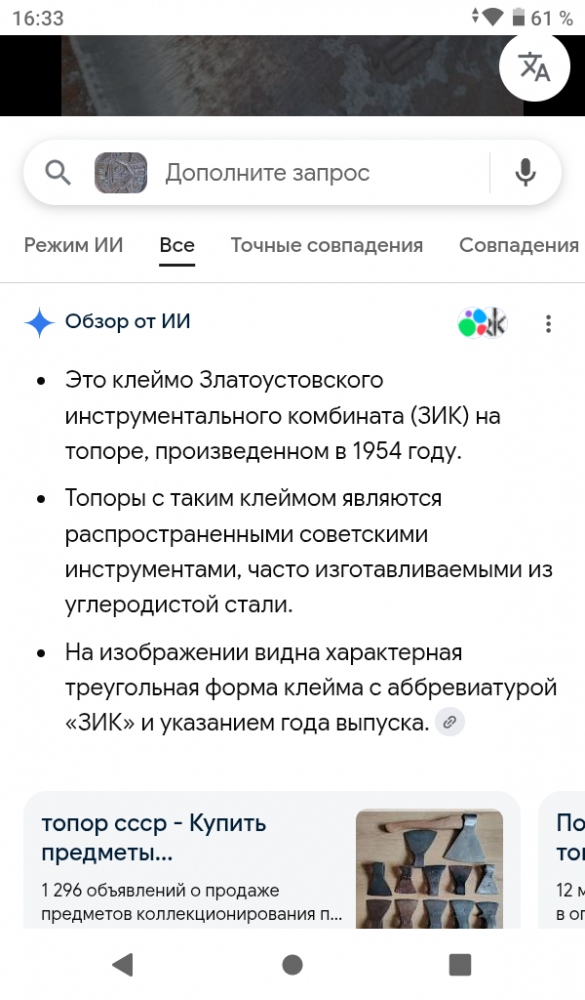Switch to "Точные совпадения" tab
This screenshot has height=1000, width=585.
(x=327, y=245)
